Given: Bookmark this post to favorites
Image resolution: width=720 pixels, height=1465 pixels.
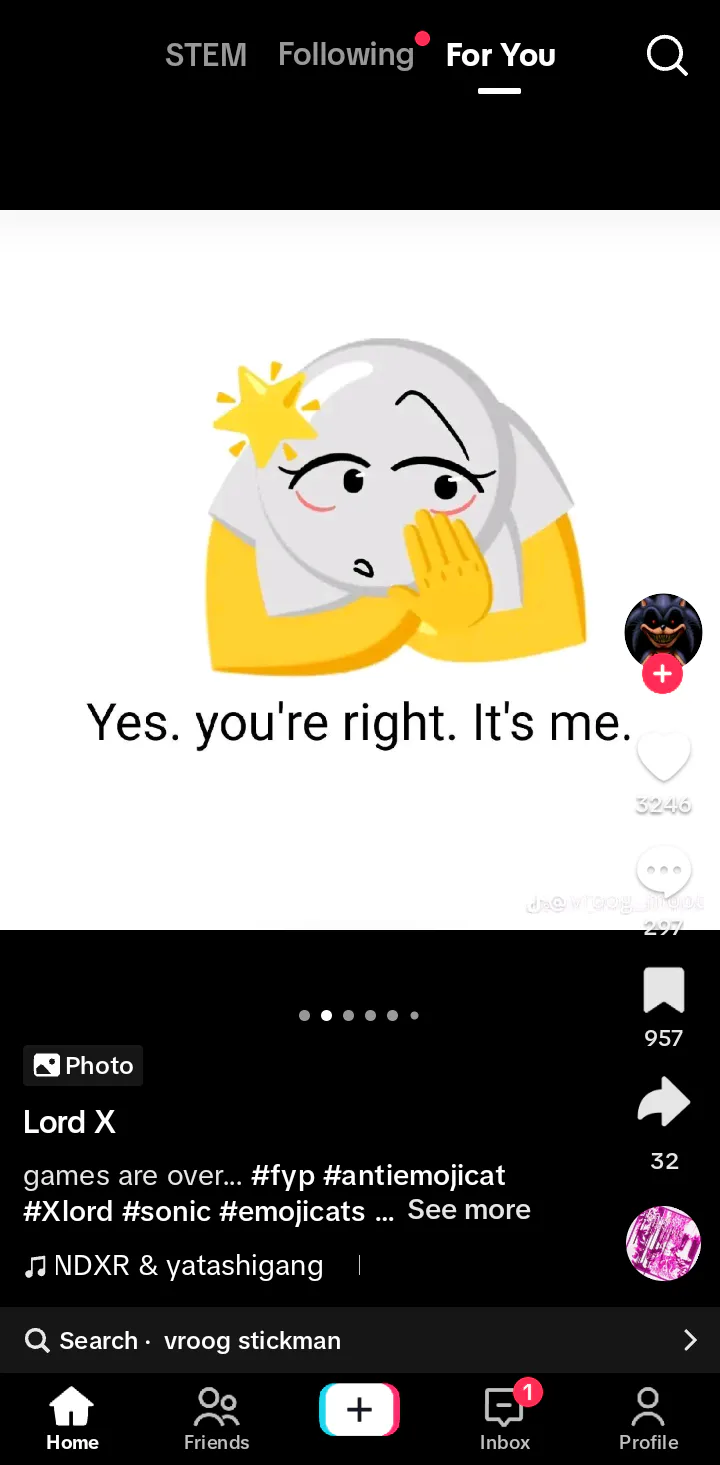Looking at the screenshot, I should [x=664, y=990].
